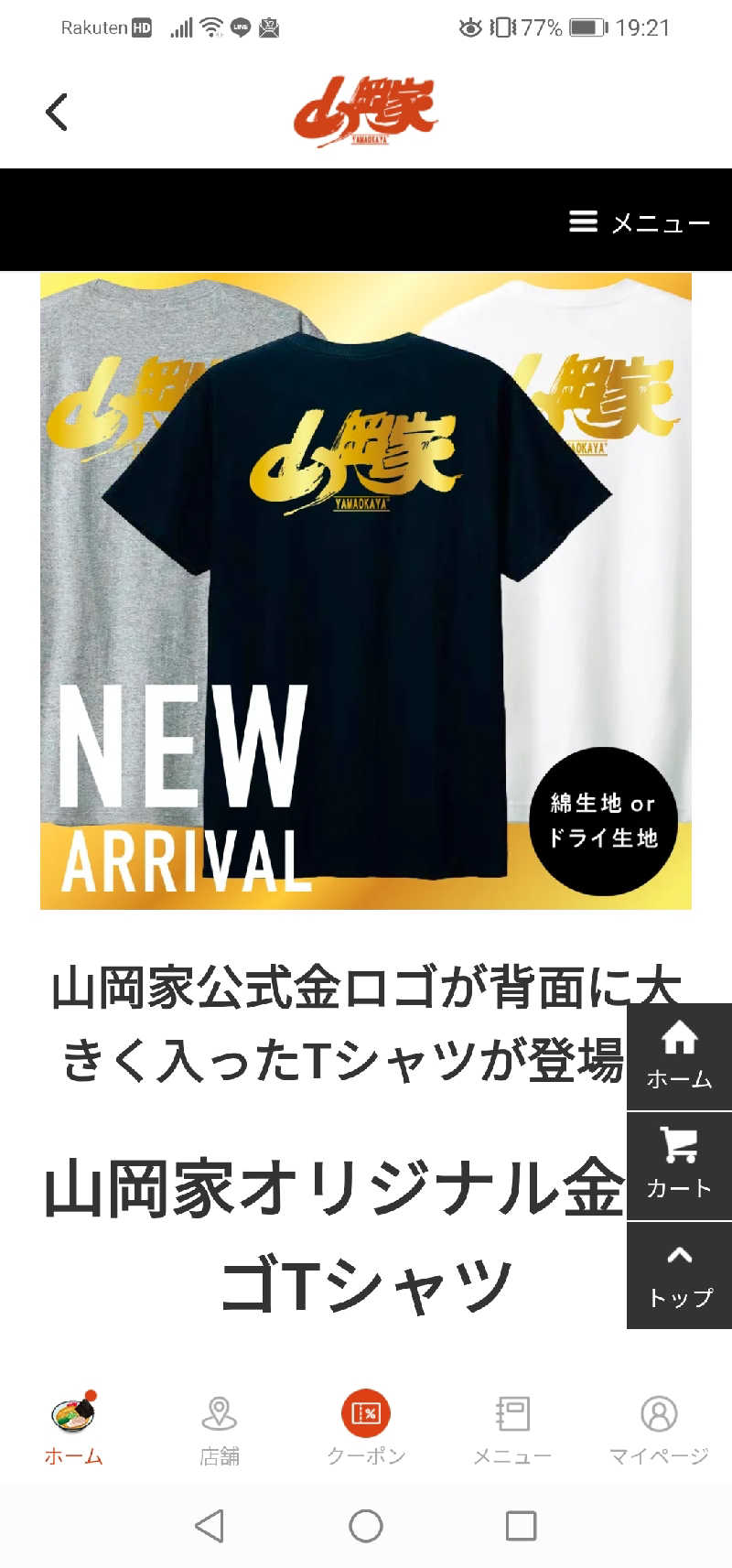The image size is (732, 1568).
Task: Open the カート shopping cart
Action: point(679,1165)
